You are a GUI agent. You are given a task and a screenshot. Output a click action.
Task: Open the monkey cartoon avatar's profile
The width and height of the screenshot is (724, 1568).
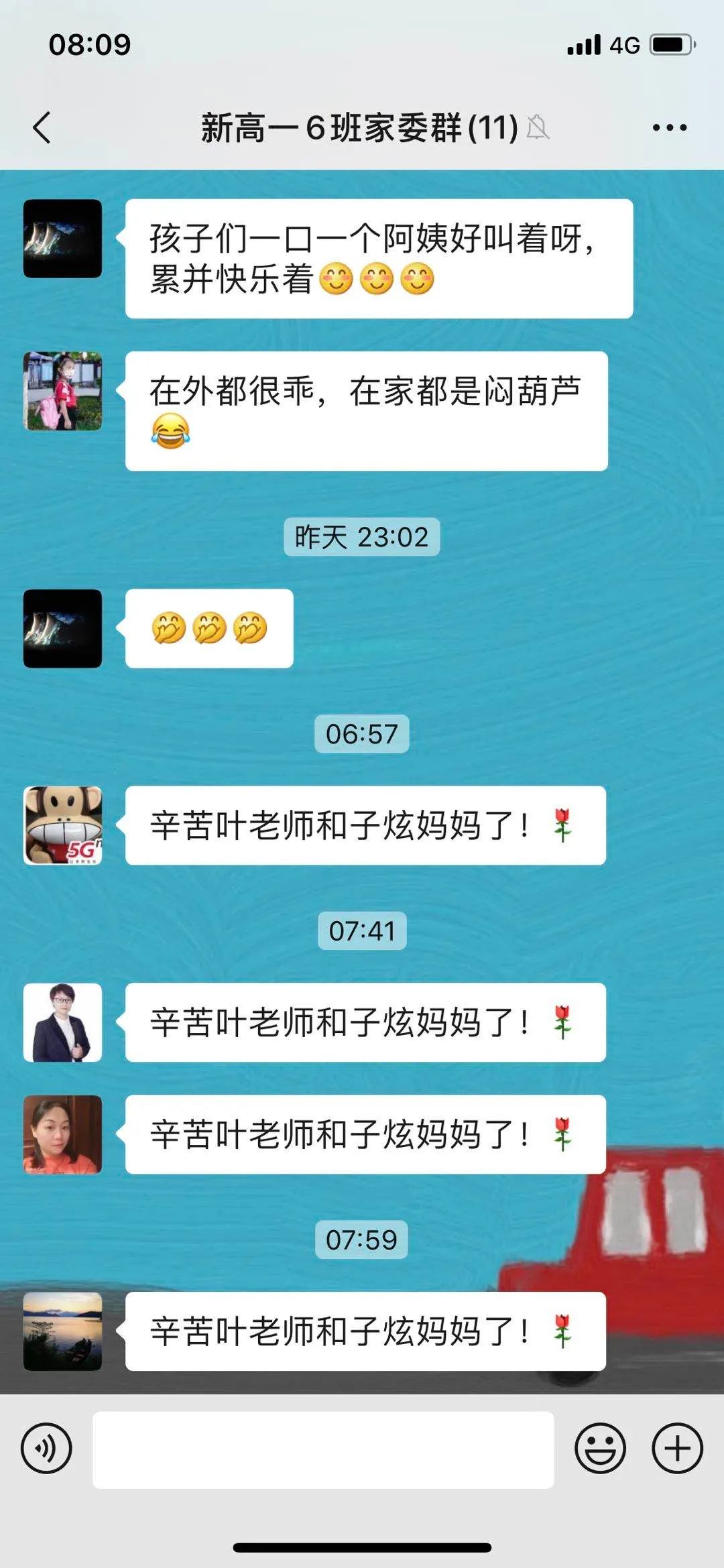tap(63, 825)
